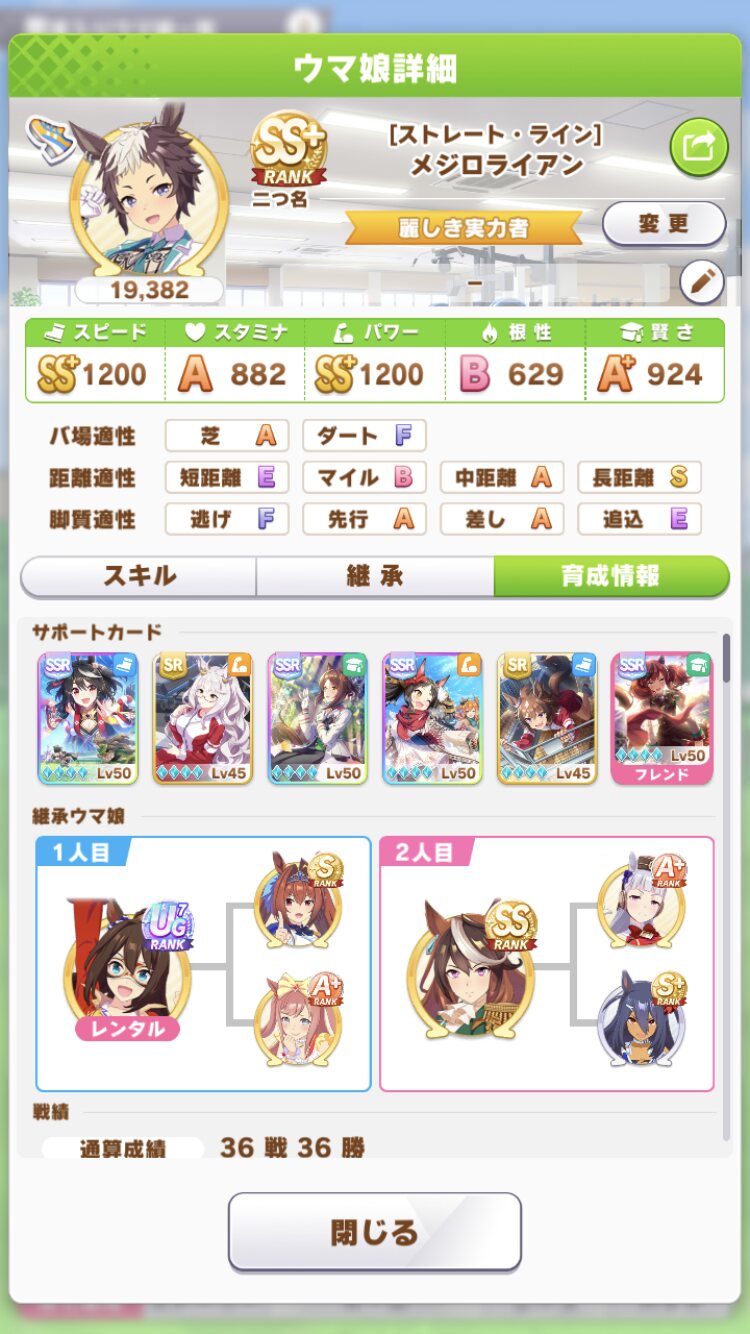The image size is (750, 1334).
Task: Open the SSR power support card Lv50
Action: 433,718
